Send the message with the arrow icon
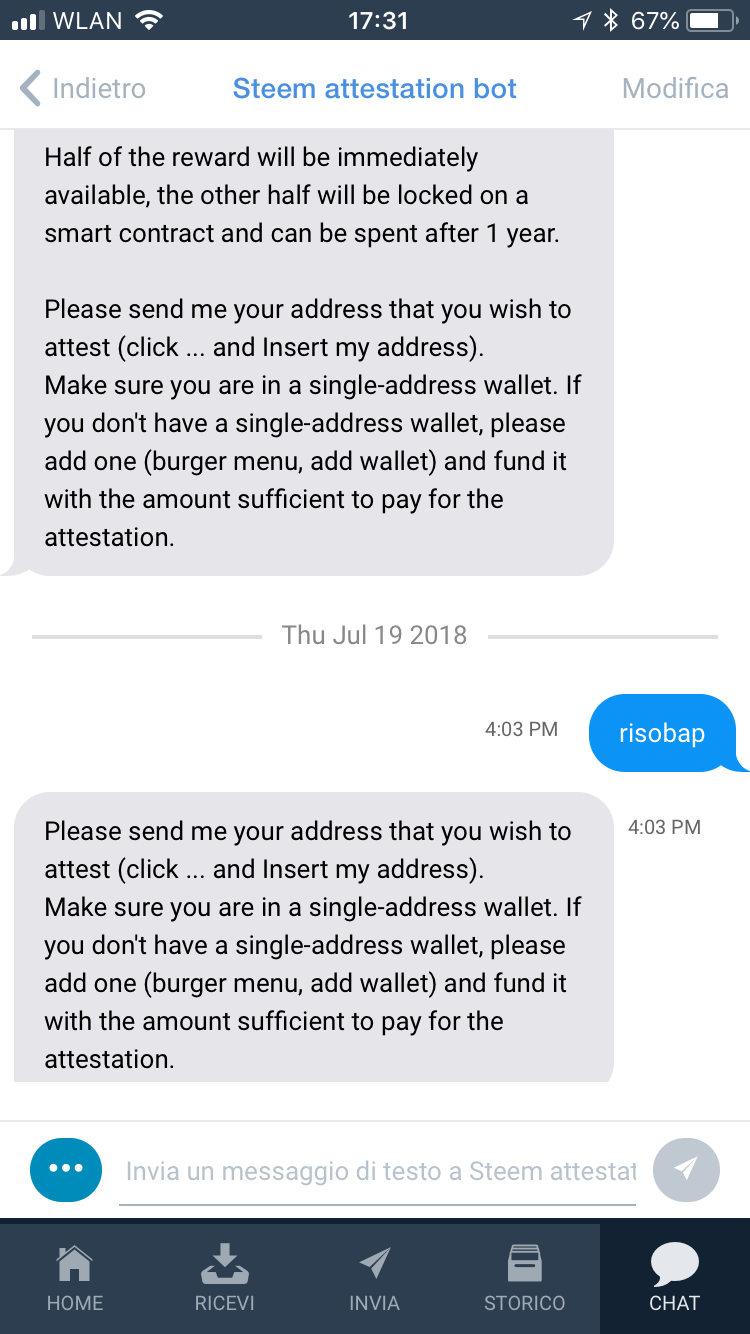Image resolution: width=750 pixels, height=1334 pixels. 686,1169
